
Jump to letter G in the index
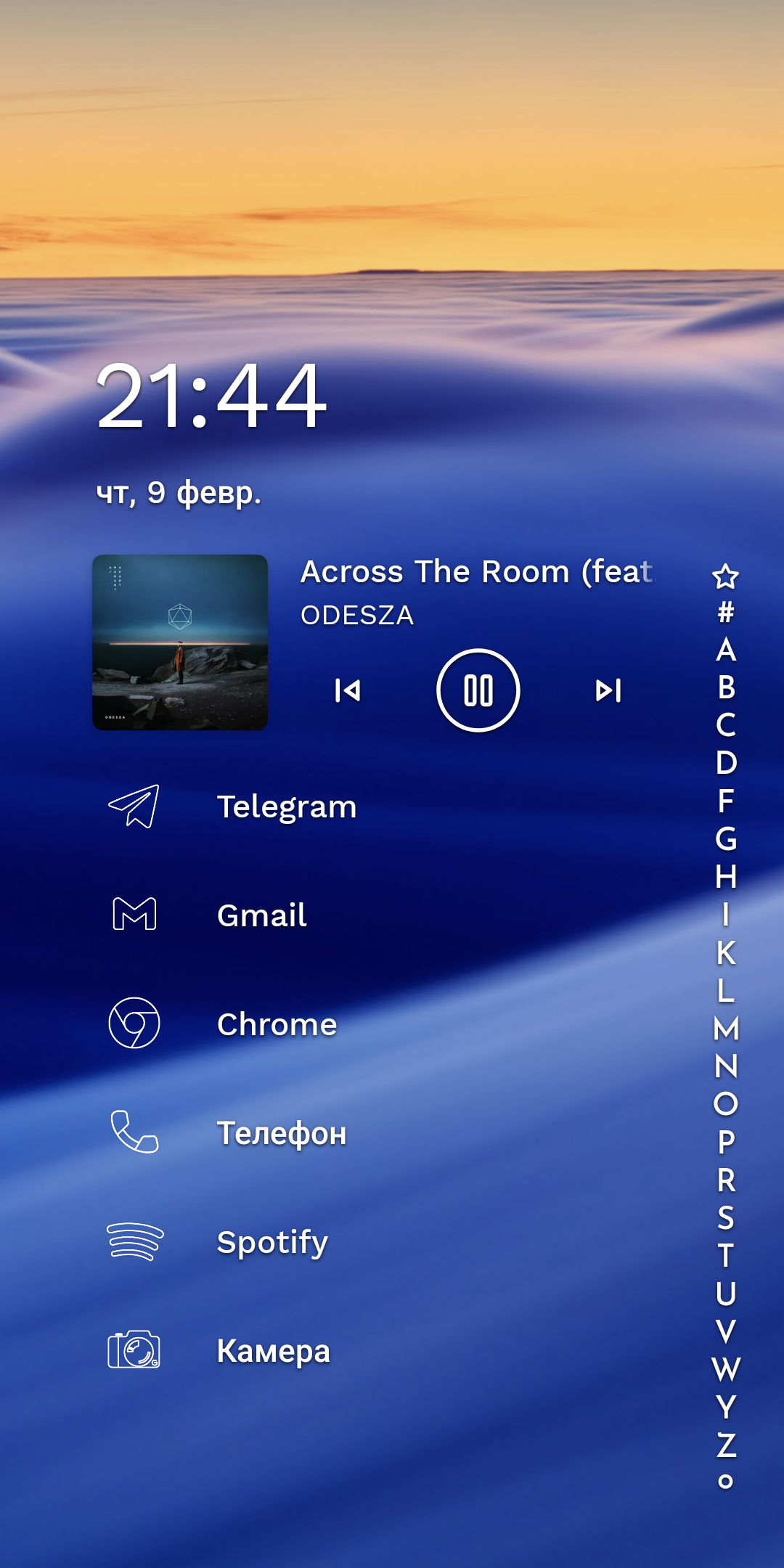725,839
